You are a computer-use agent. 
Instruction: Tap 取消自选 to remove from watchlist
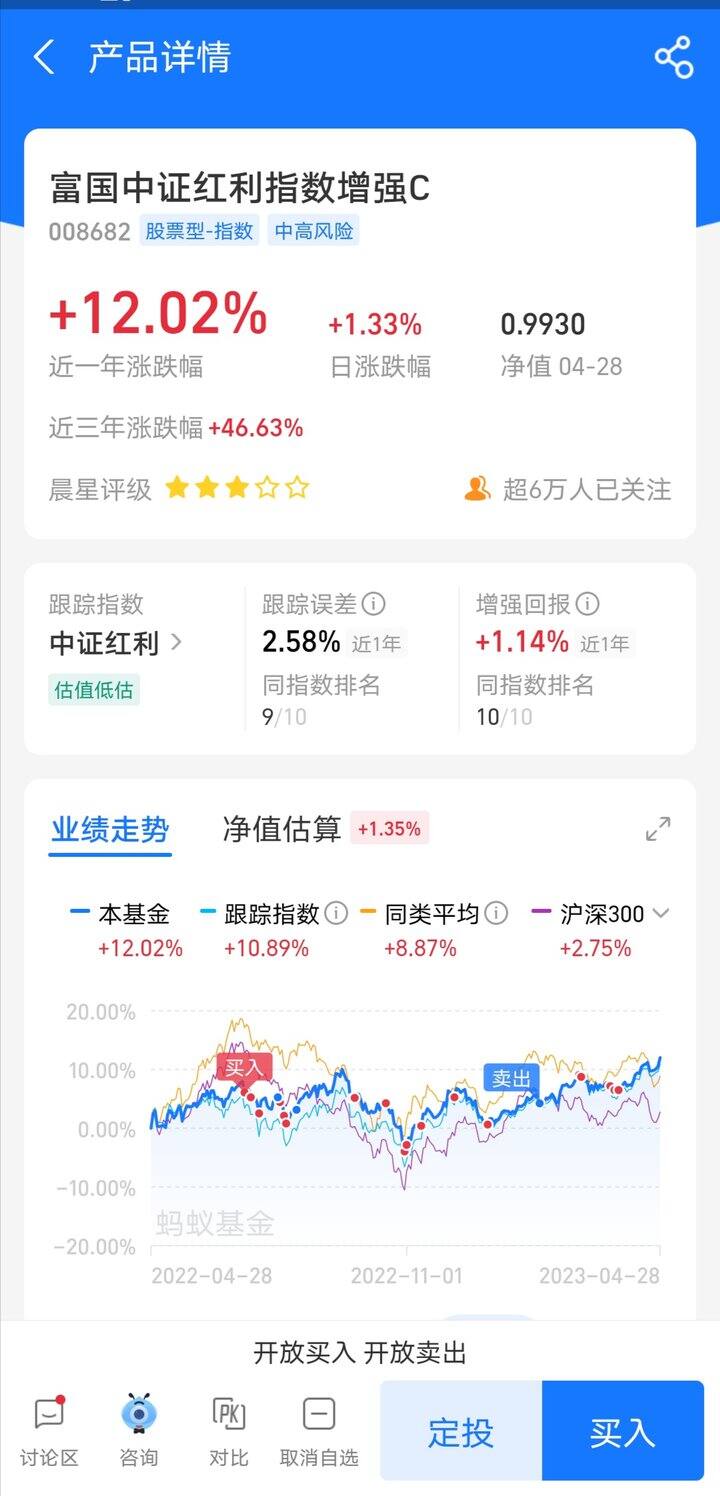pos(319,1431)
